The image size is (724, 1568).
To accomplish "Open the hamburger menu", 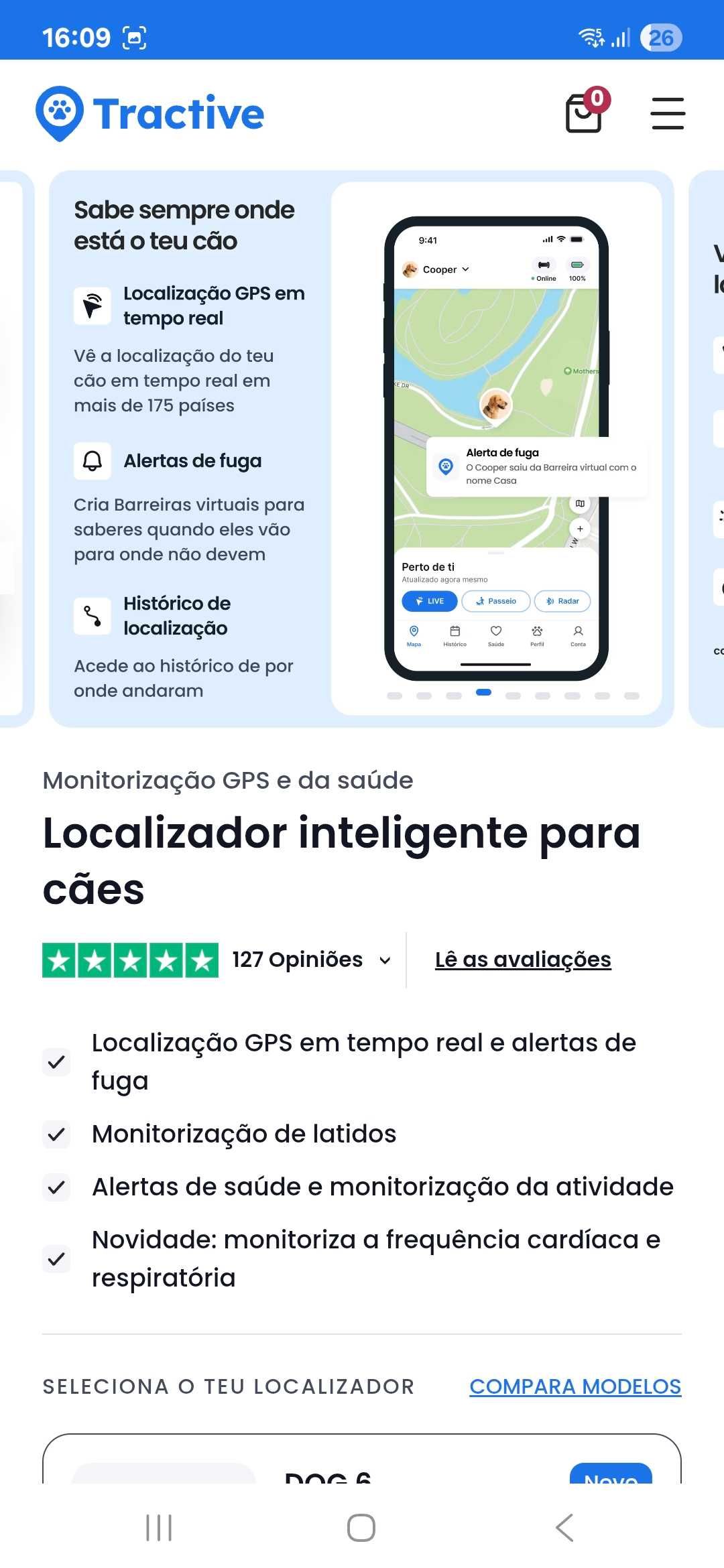I will click(x=667, y=113).
